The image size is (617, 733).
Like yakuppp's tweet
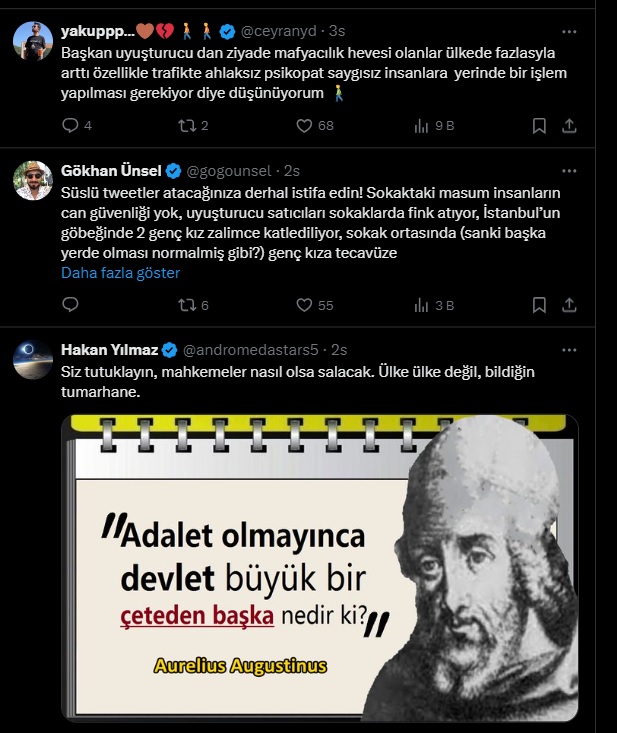click(x=306, y=126)
